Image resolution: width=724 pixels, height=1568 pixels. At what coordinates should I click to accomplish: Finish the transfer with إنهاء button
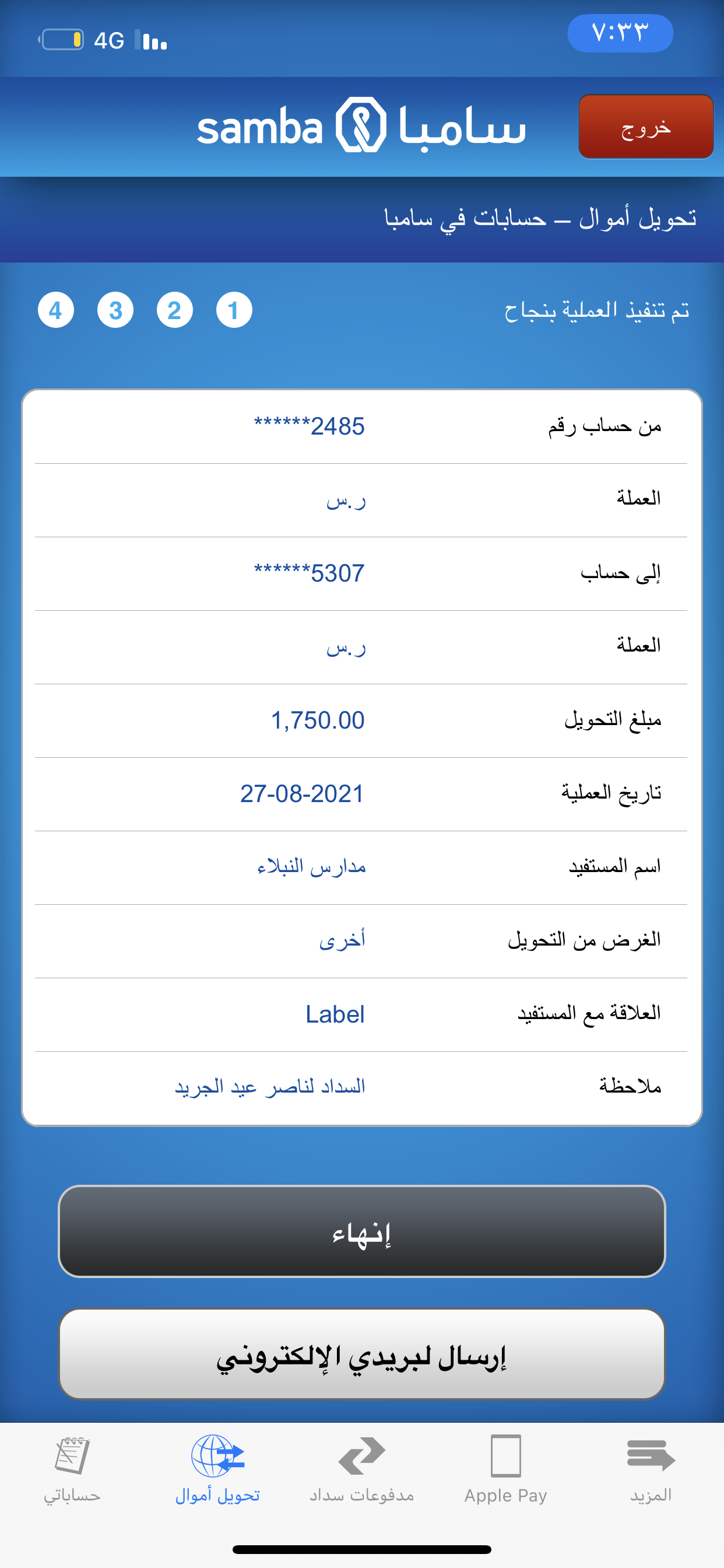coord(362,1231)
